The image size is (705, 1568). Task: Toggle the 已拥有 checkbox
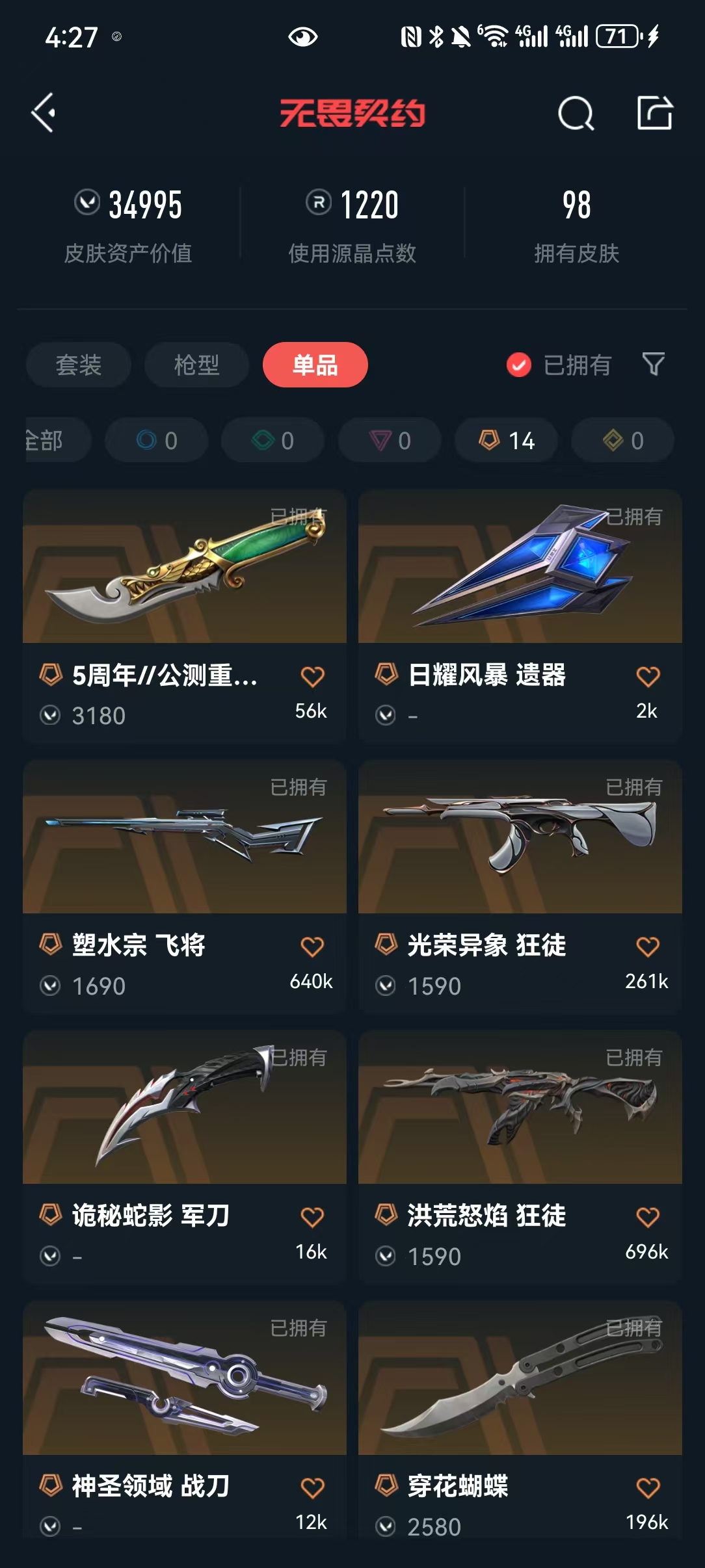[x=519, y=365]
